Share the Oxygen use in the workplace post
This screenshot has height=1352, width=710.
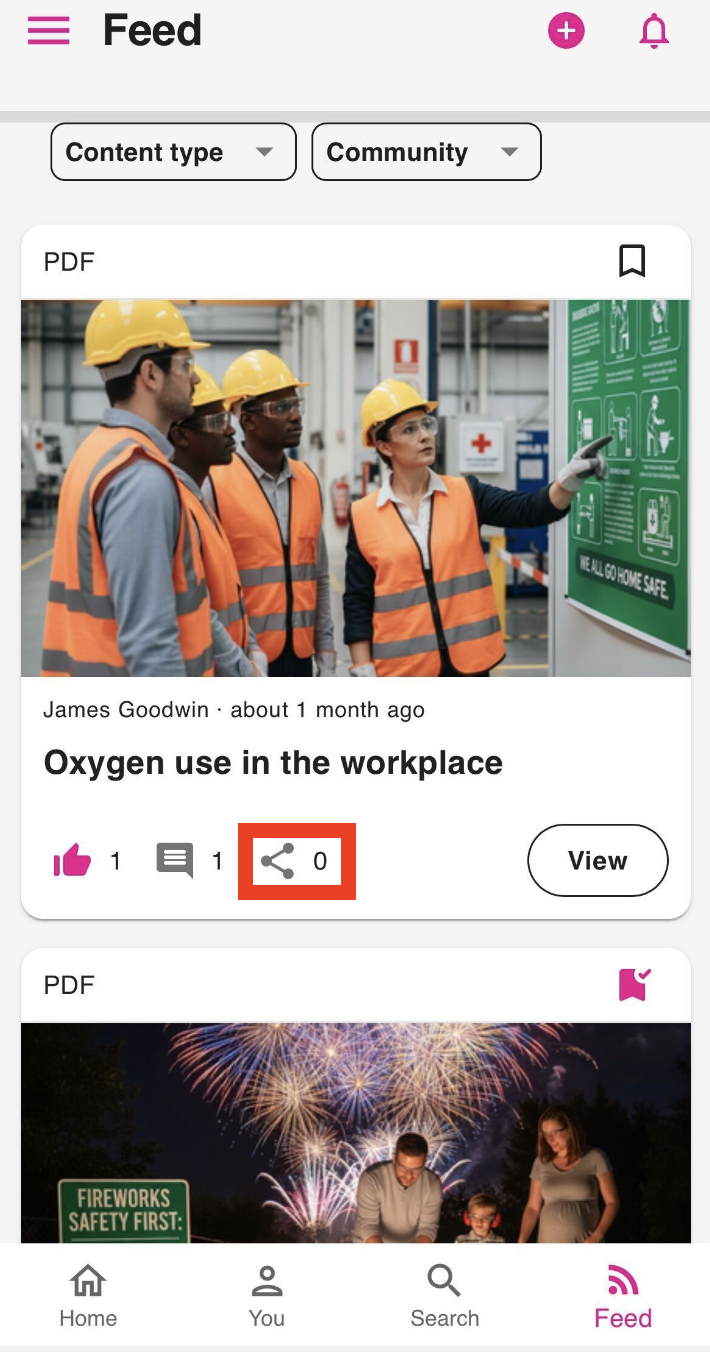point(278,861)
